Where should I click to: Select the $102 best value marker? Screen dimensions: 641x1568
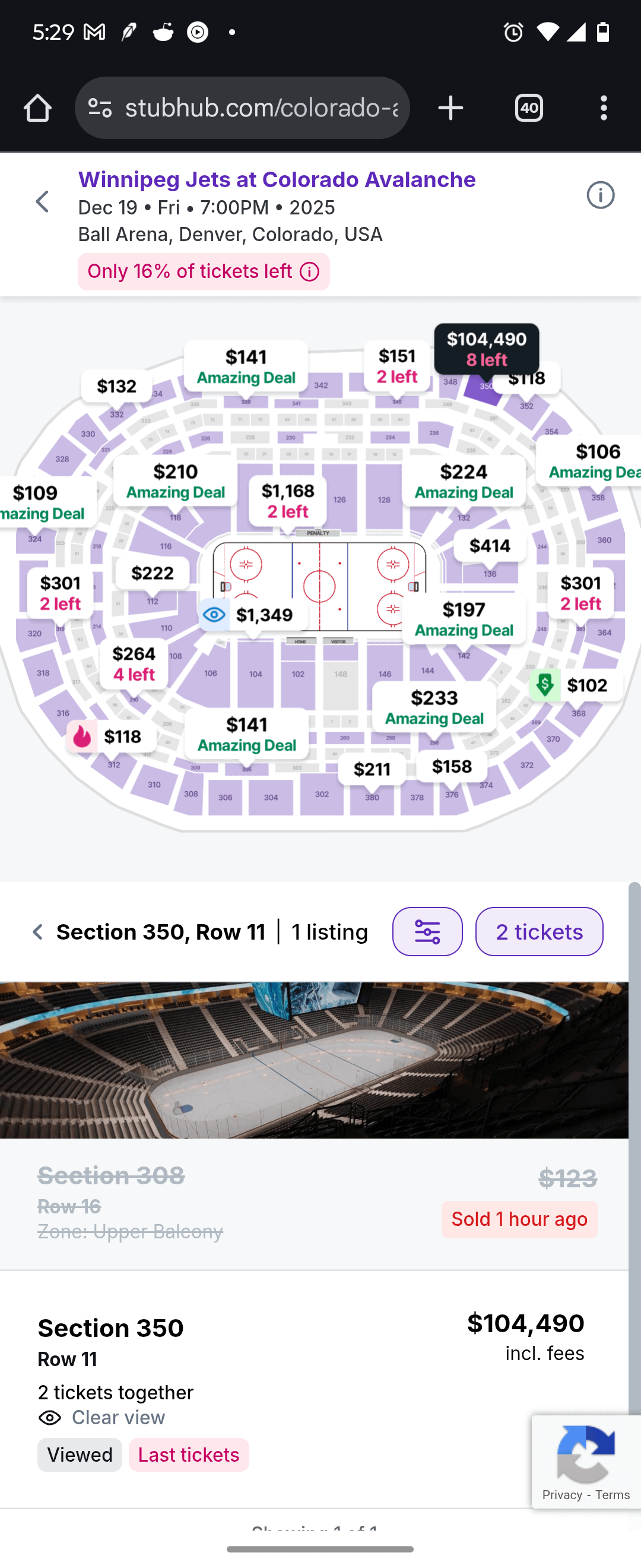coord(575,685)
